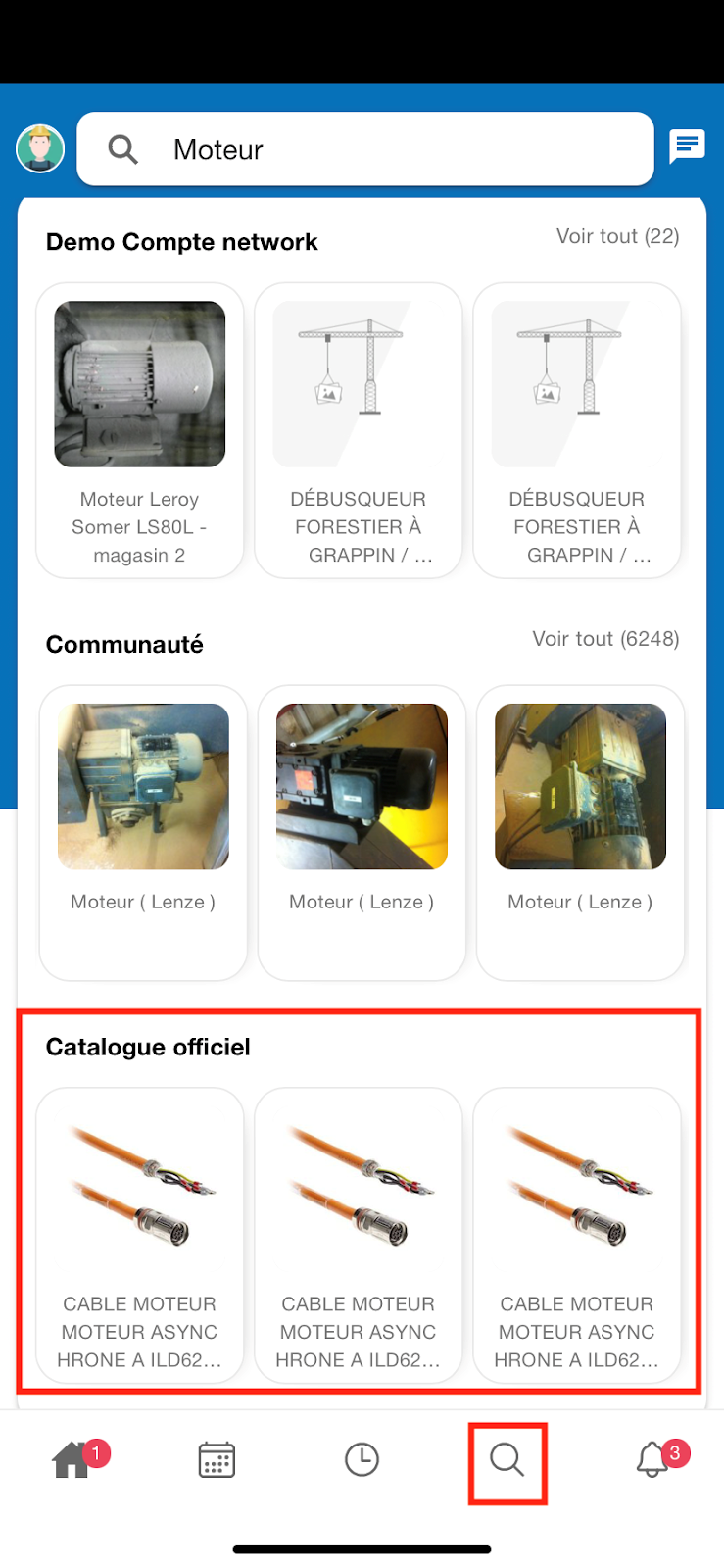Open history via the clock icon
The width and height of the screenshot is (724, 1568).
[362, 1460]
